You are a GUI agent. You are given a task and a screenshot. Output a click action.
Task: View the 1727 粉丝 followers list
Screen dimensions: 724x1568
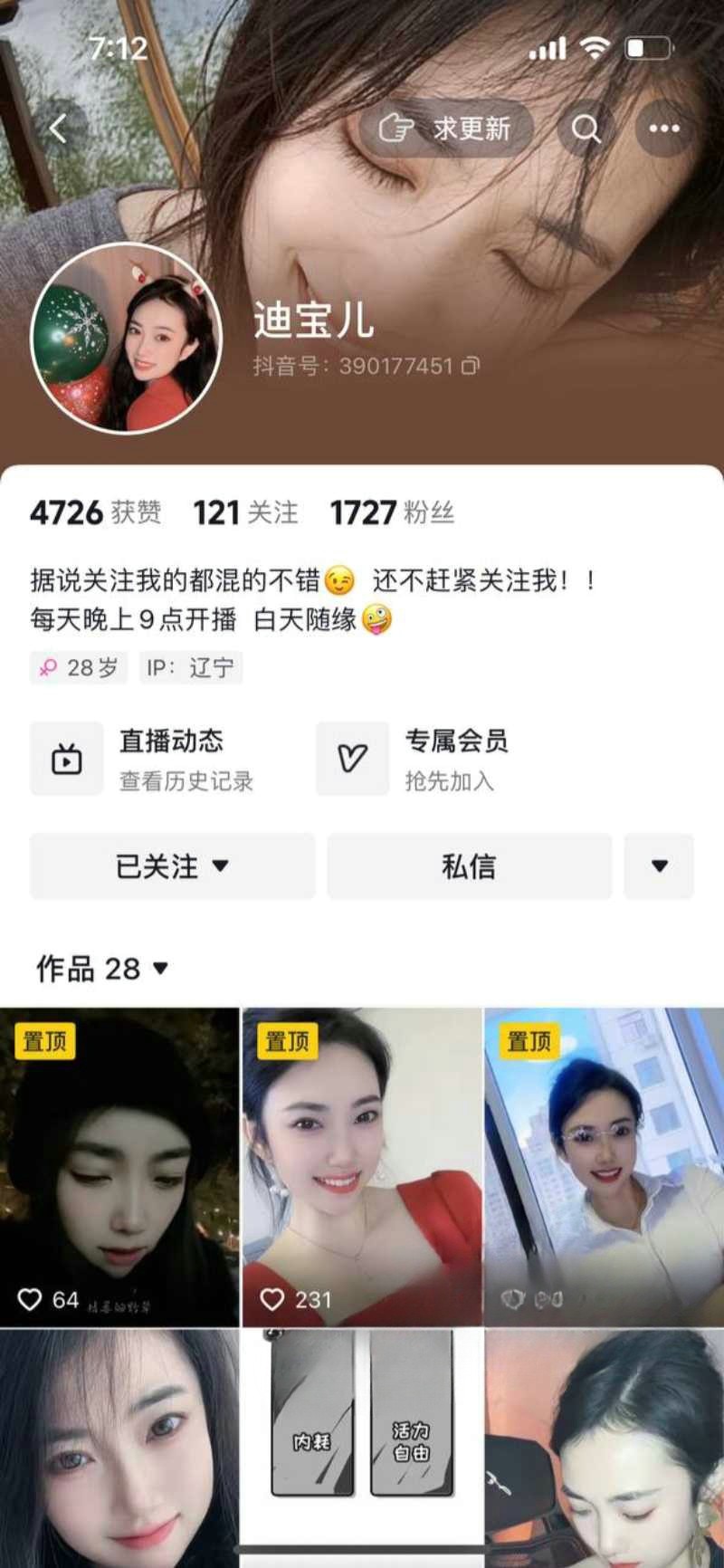[x=392, y=512]
